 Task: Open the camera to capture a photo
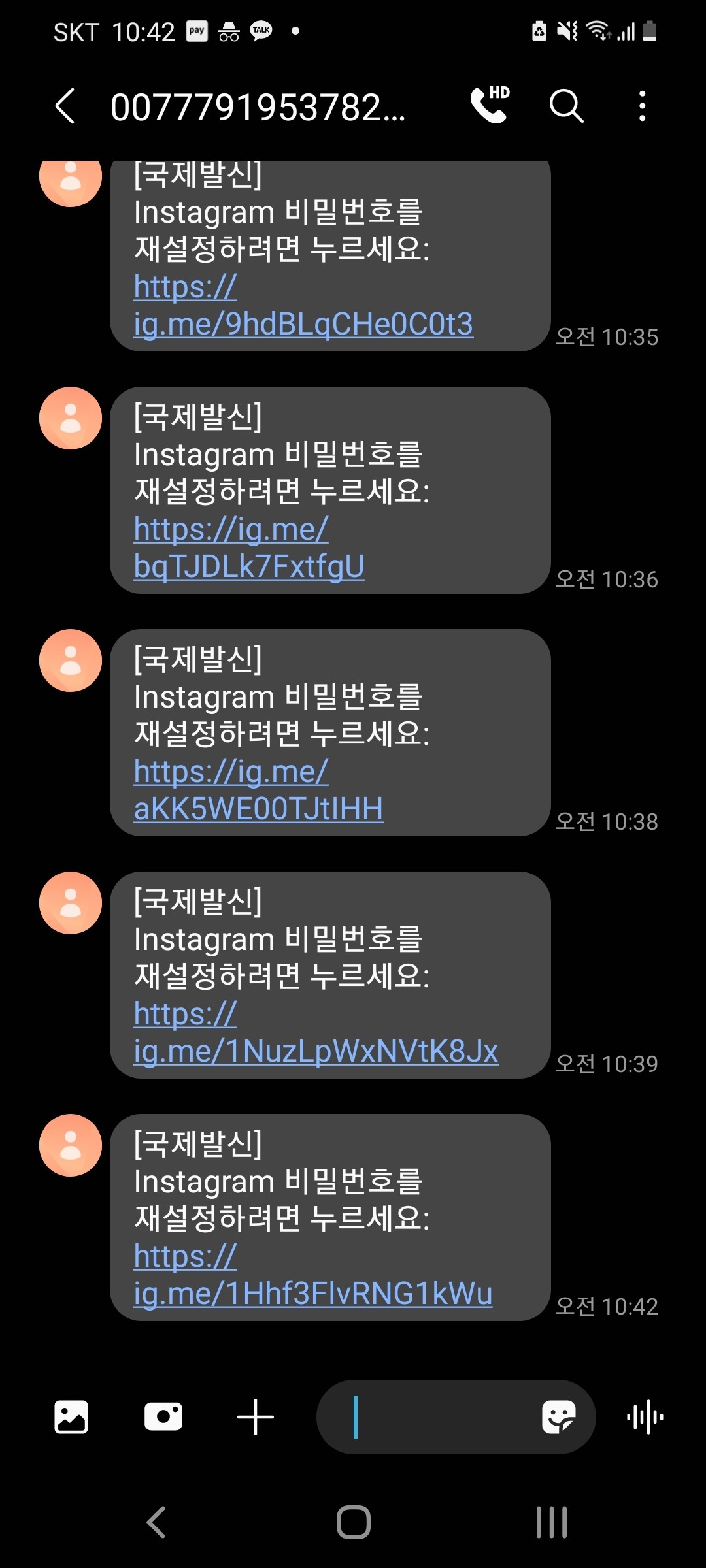click(163, 1416)
